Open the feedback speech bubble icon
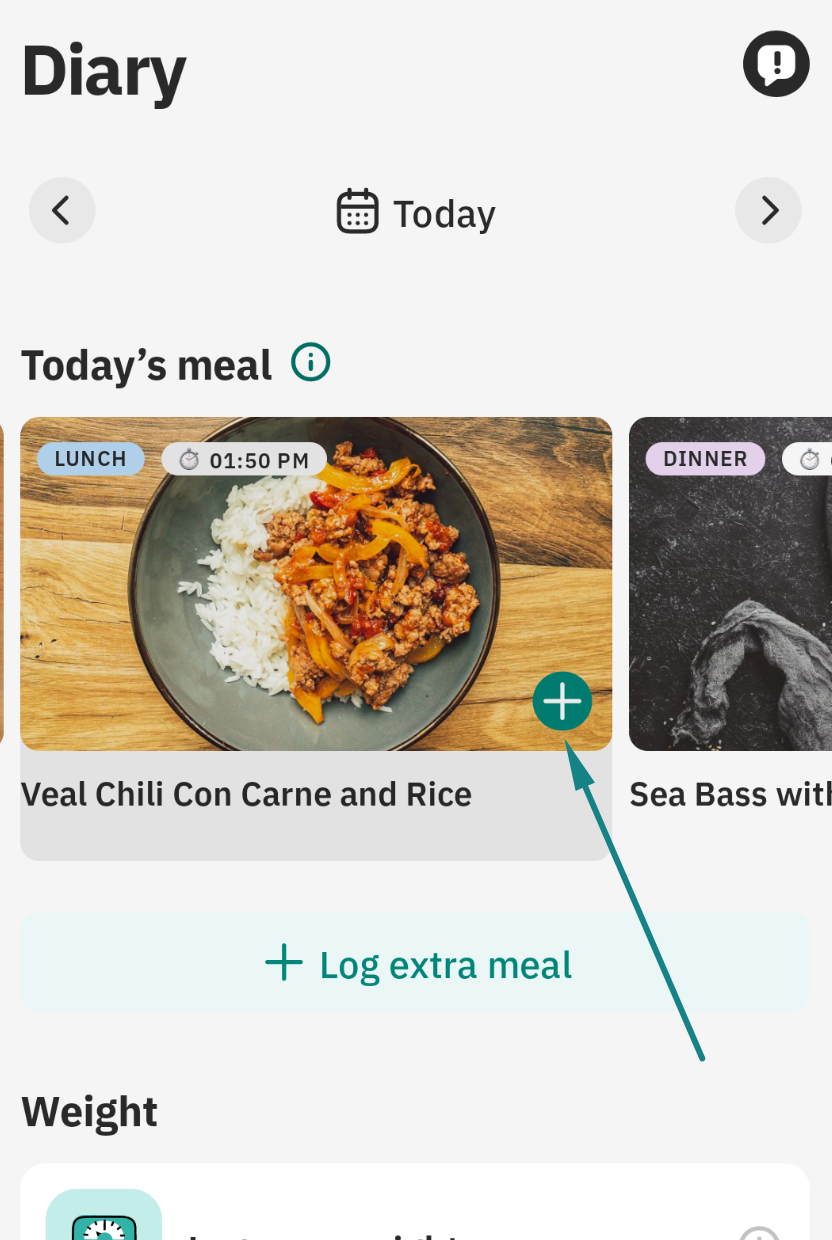Screen dimensions: 832x1240 click(x=775, y=64)
